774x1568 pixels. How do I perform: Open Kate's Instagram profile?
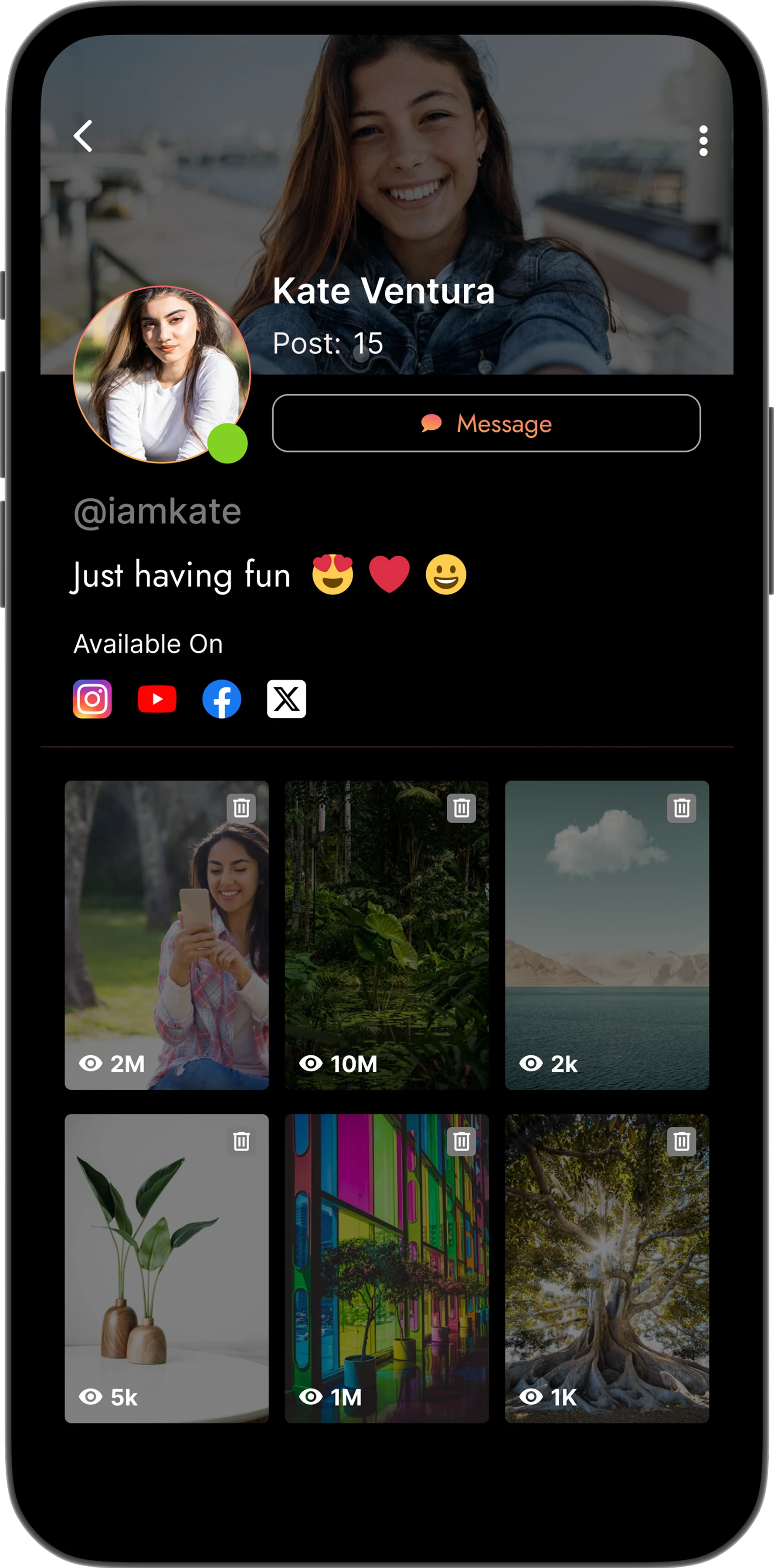tap(92, 699)
